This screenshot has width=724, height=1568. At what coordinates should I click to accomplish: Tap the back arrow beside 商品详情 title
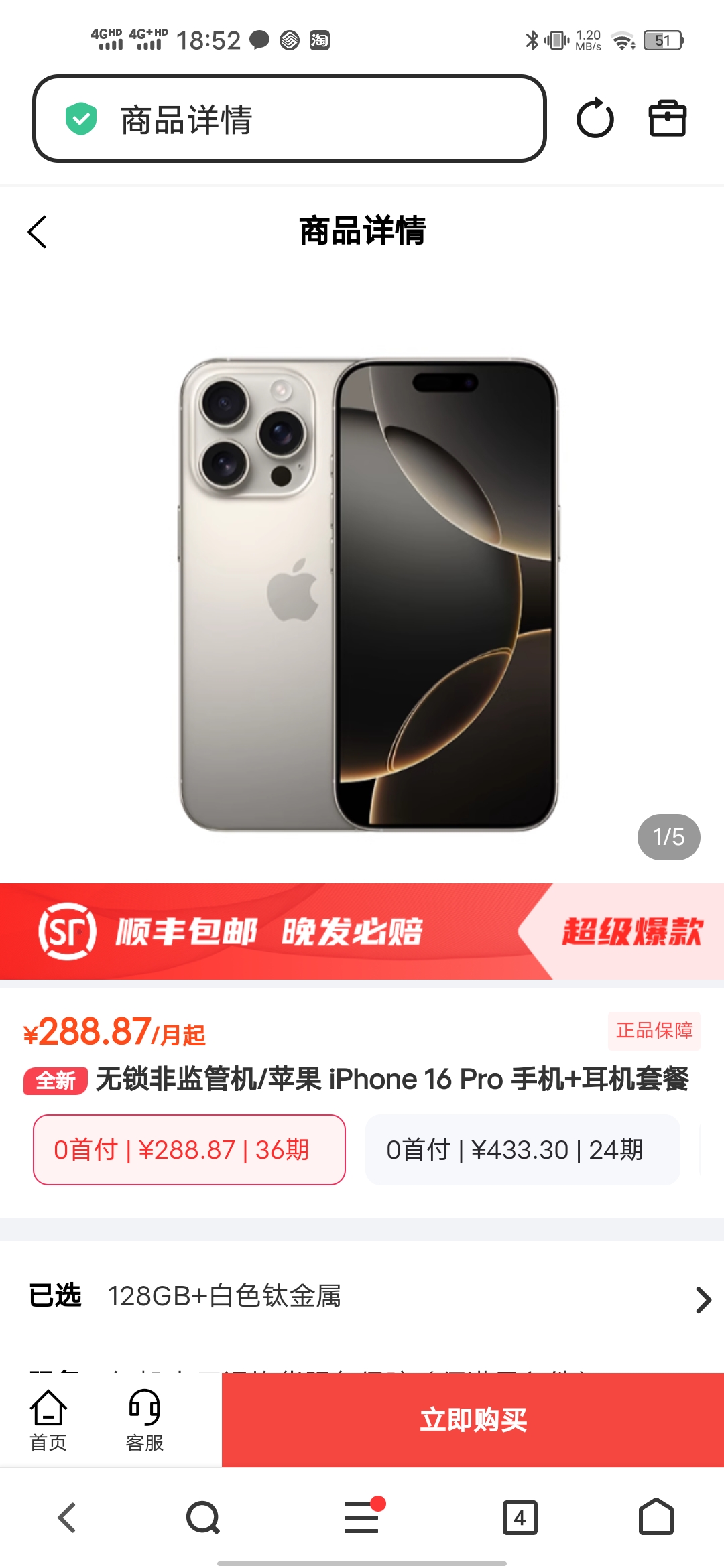(38, 232)
